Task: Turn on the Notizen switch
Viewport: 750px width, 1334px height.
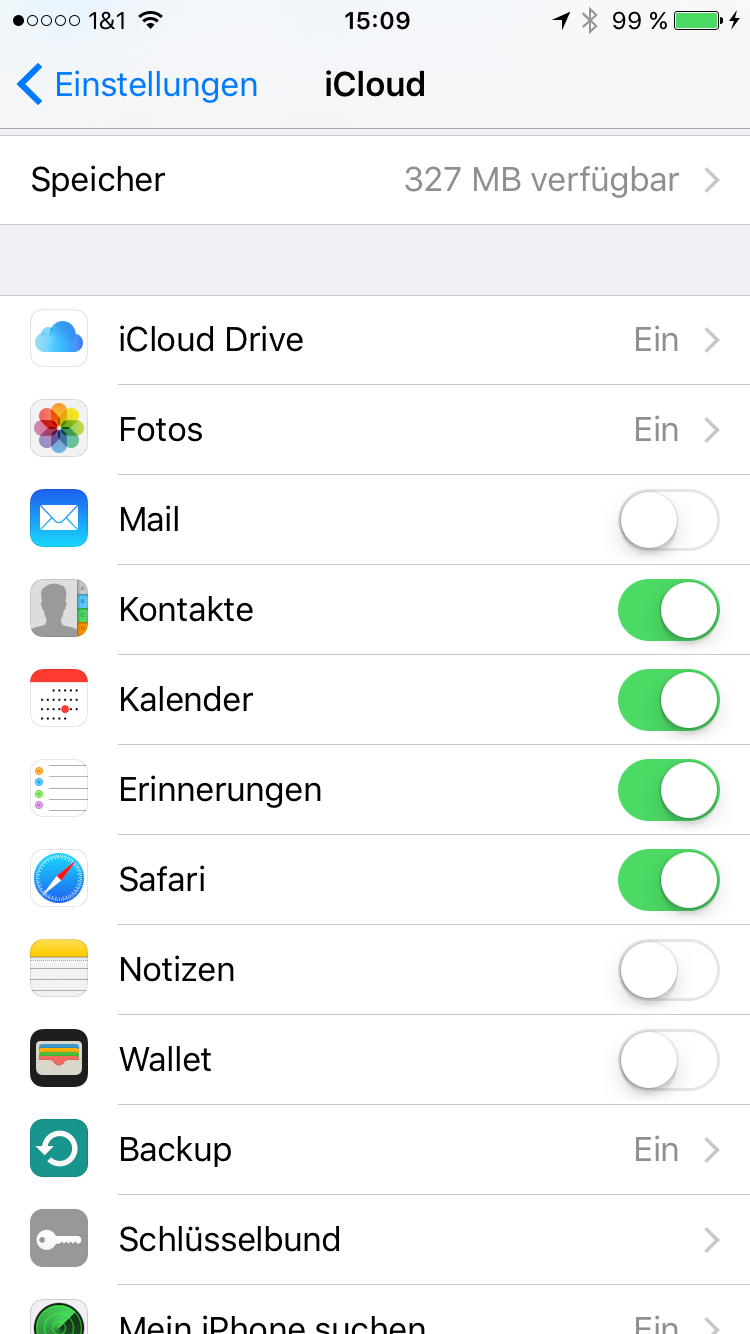Action: [668, 970]
